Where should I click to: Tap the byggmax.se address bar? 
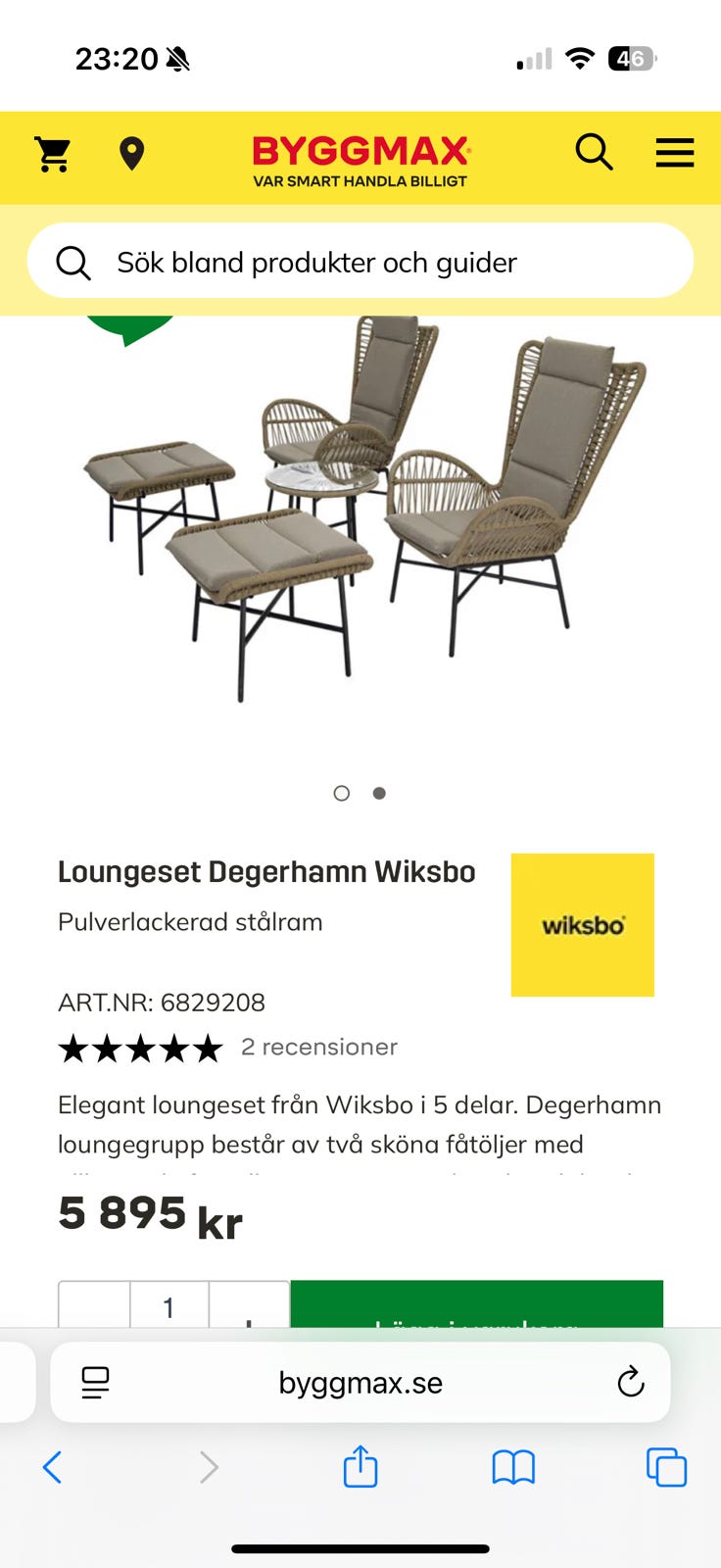361,1382
